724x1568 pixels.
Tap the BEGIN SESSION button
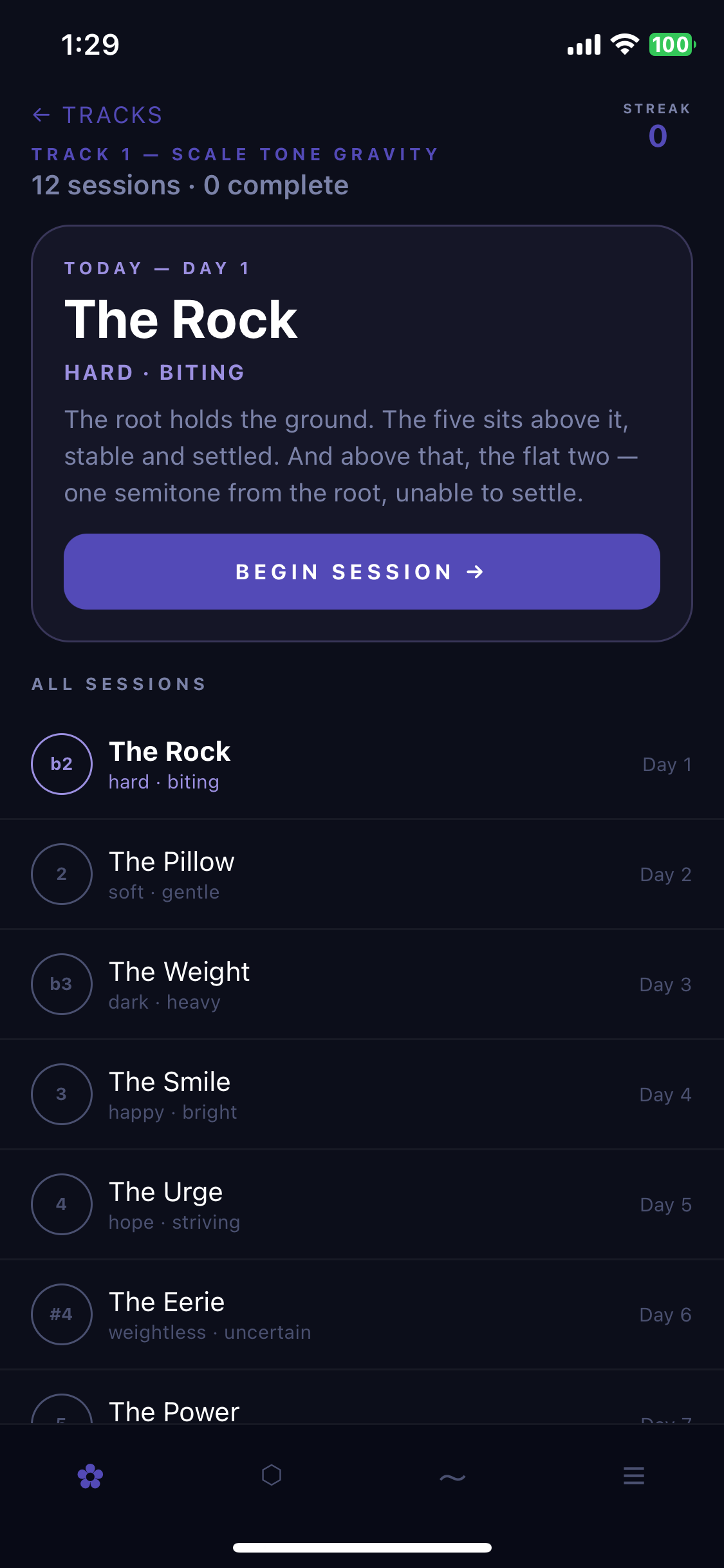[x=362, y=572]
